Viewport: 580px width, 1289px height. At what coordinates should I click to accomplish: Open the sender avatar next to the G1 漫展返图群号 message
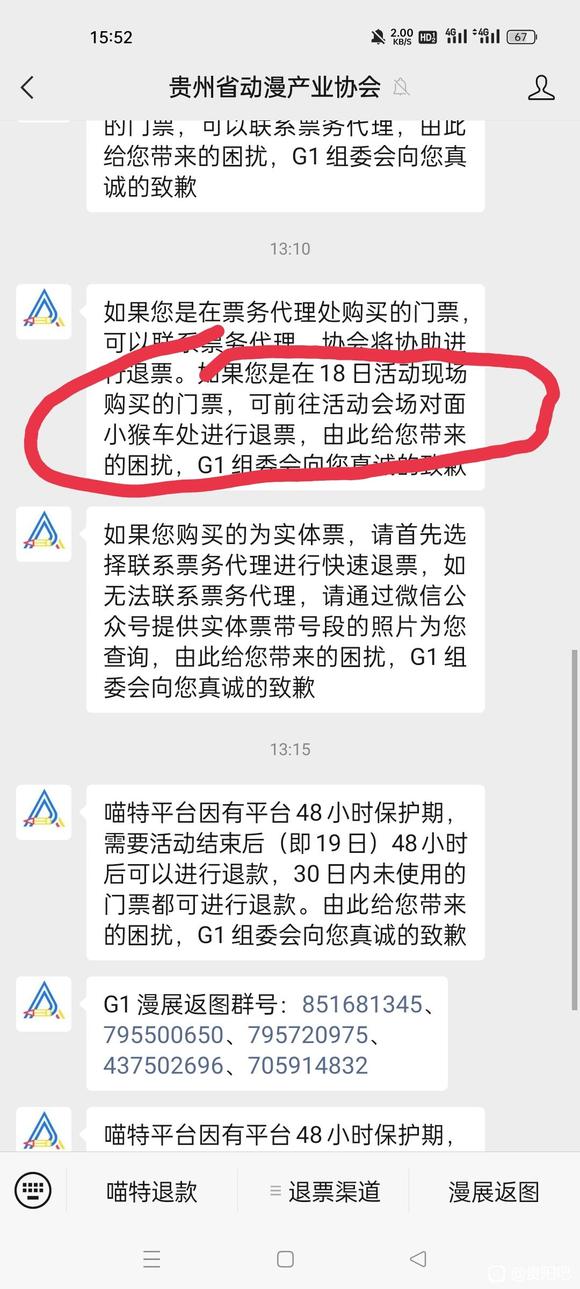pyautogui.click(x=44, y=1004)
